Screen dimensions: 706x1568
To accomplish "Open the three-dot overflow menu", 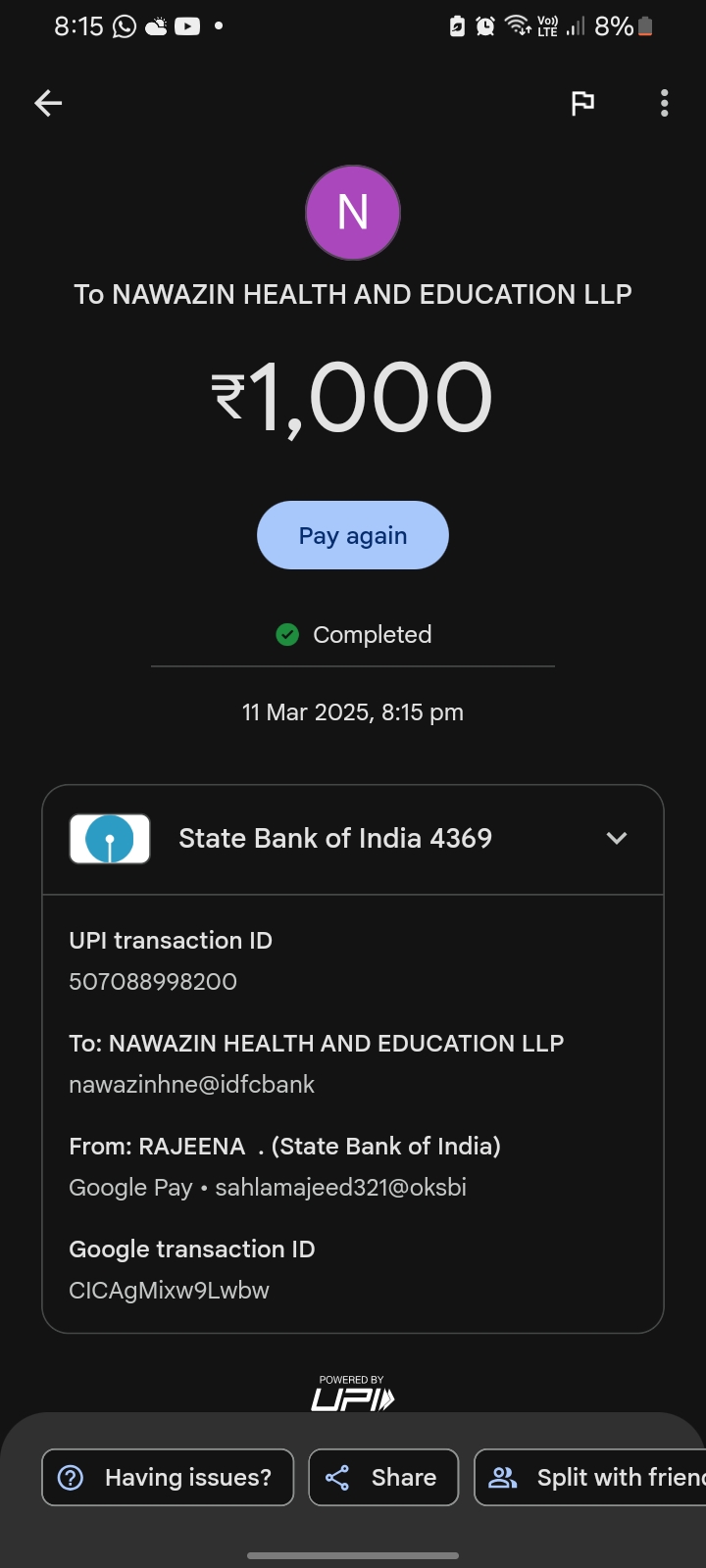I will coord(665,103).
